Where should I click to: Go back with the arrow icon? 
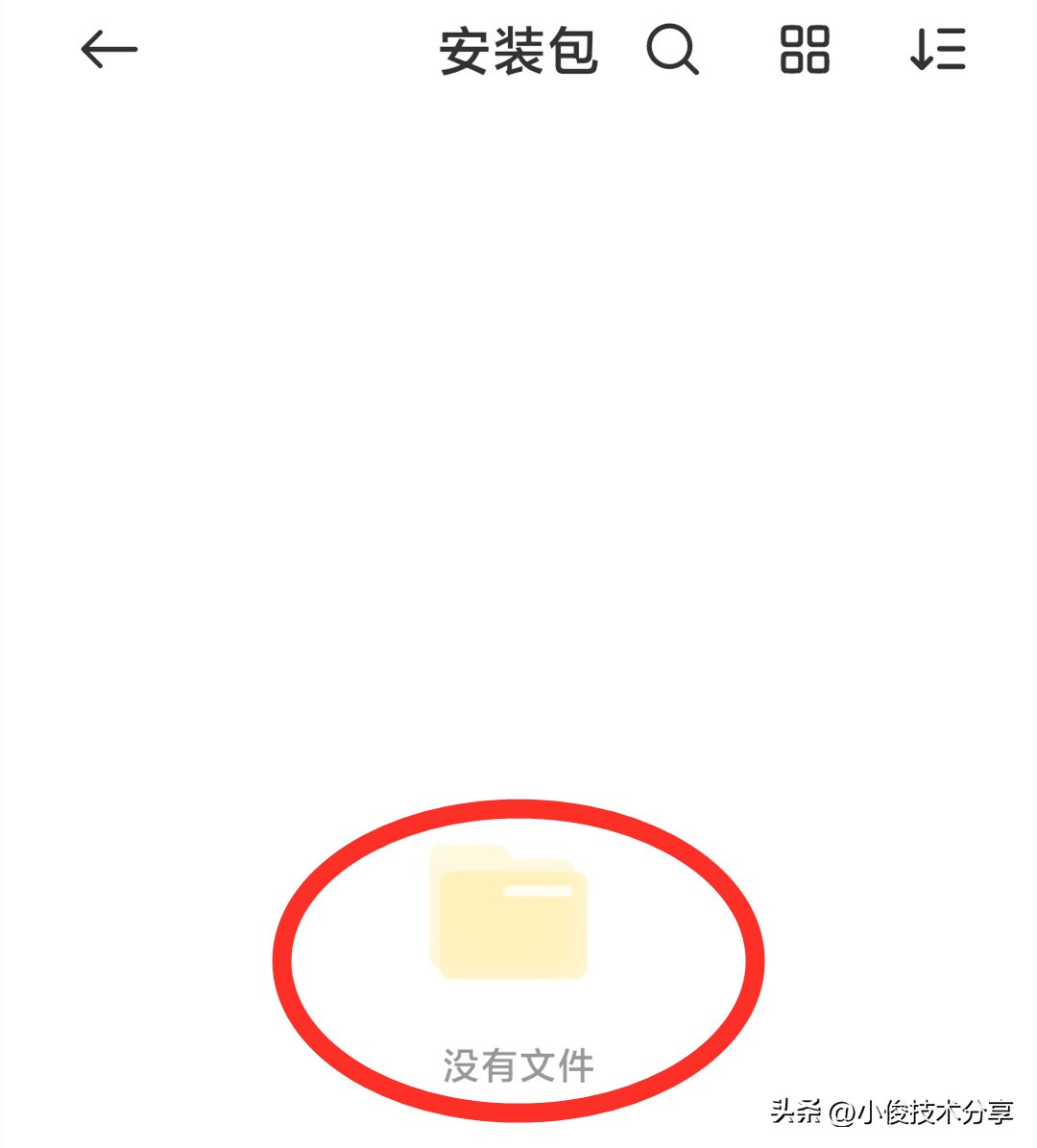tap(109, 49)
